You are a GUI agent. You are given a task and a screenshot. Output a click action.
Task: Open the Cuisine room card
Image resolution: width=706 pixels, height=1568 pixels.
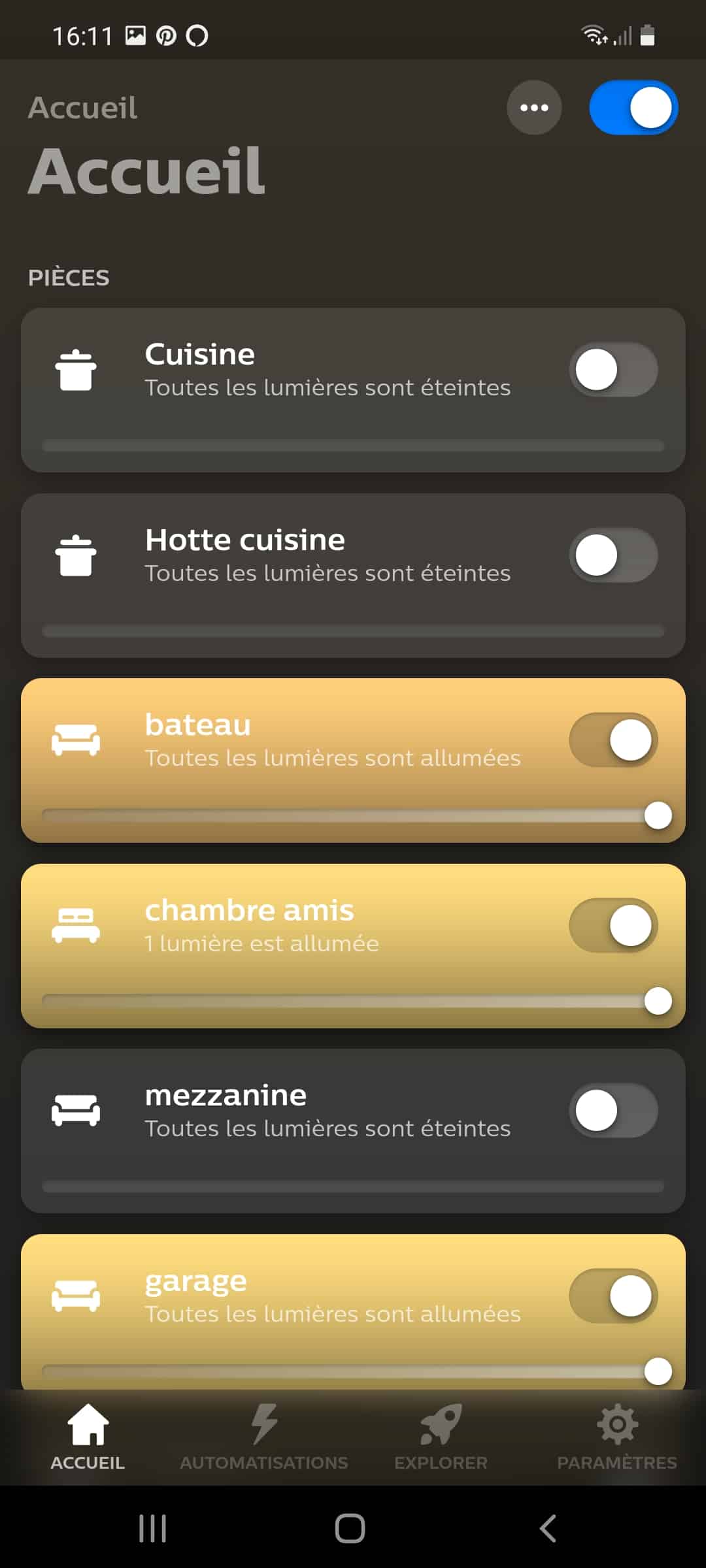353,390
